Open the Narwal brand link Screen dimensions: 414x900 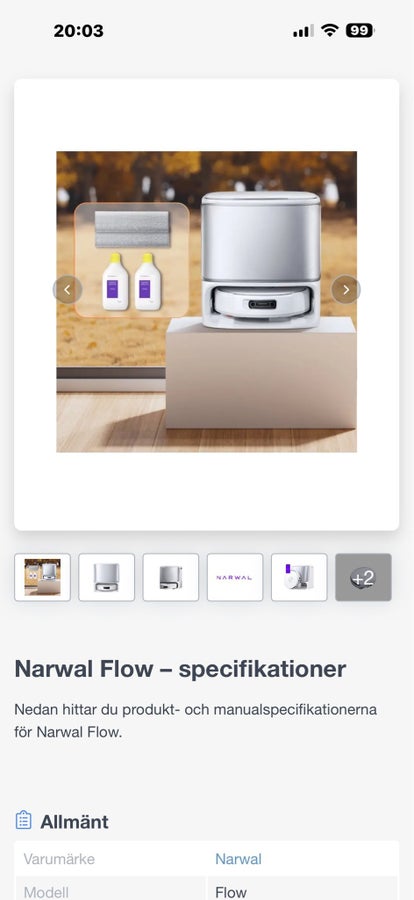click(x=238, y=859)
